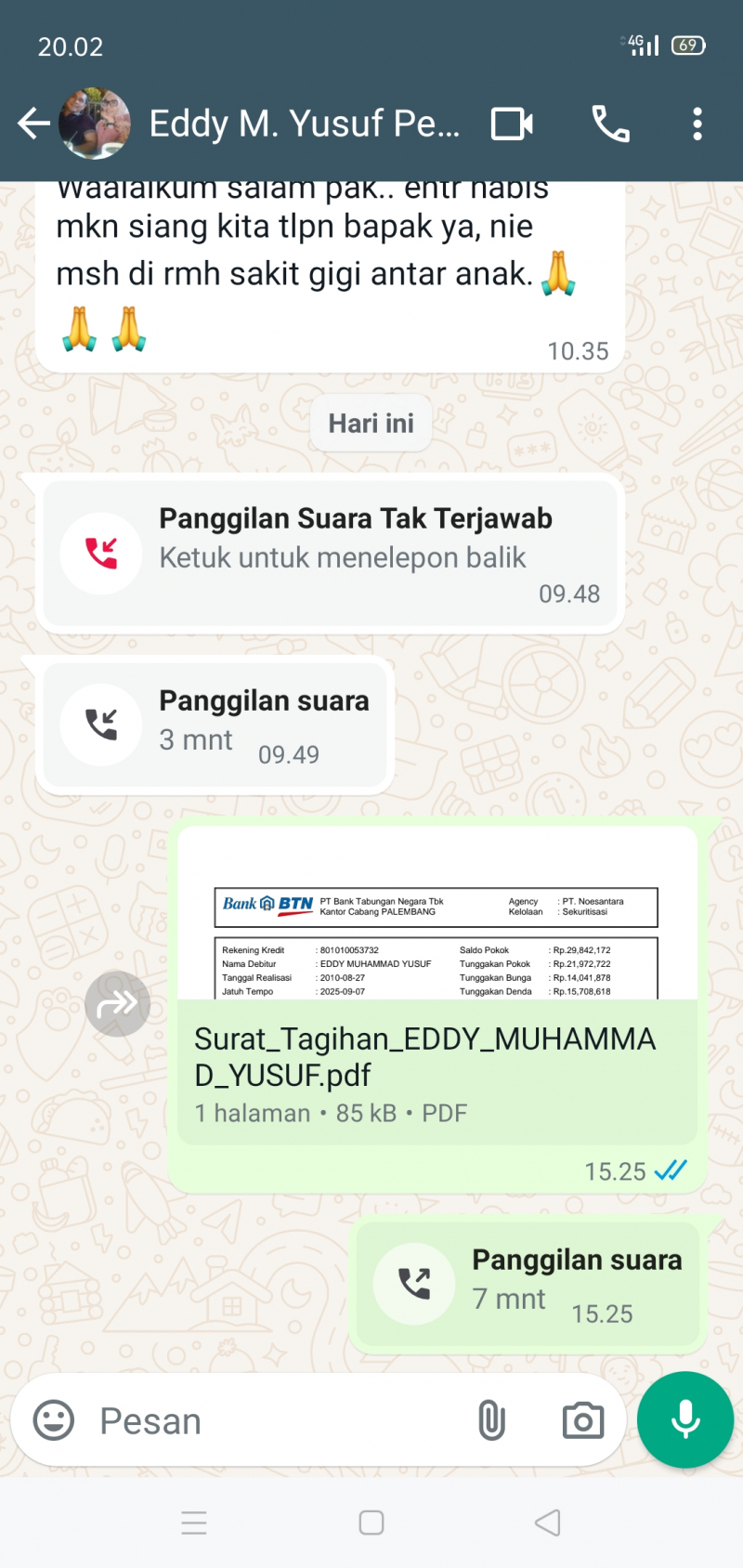Viewport: 743px width, 1568px height.
Task: Tap the square Home button in navigation bar
Action: (371, 1522)
